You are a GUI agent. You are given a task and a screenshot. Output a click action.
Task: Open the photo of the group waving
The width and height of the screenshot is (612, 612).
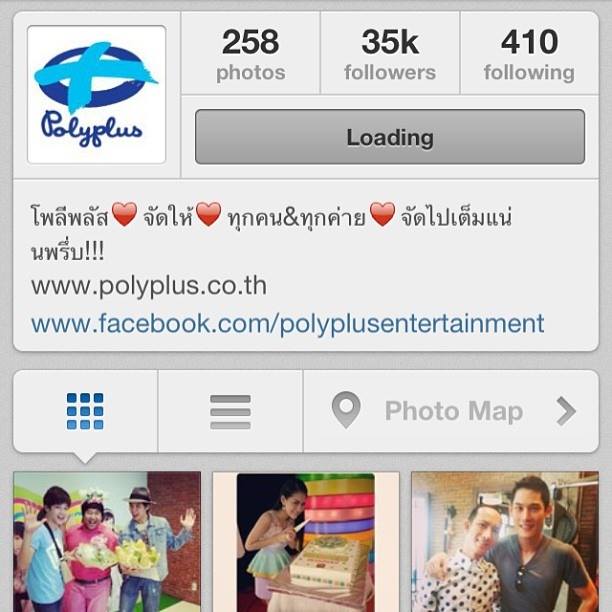(106, 542)
